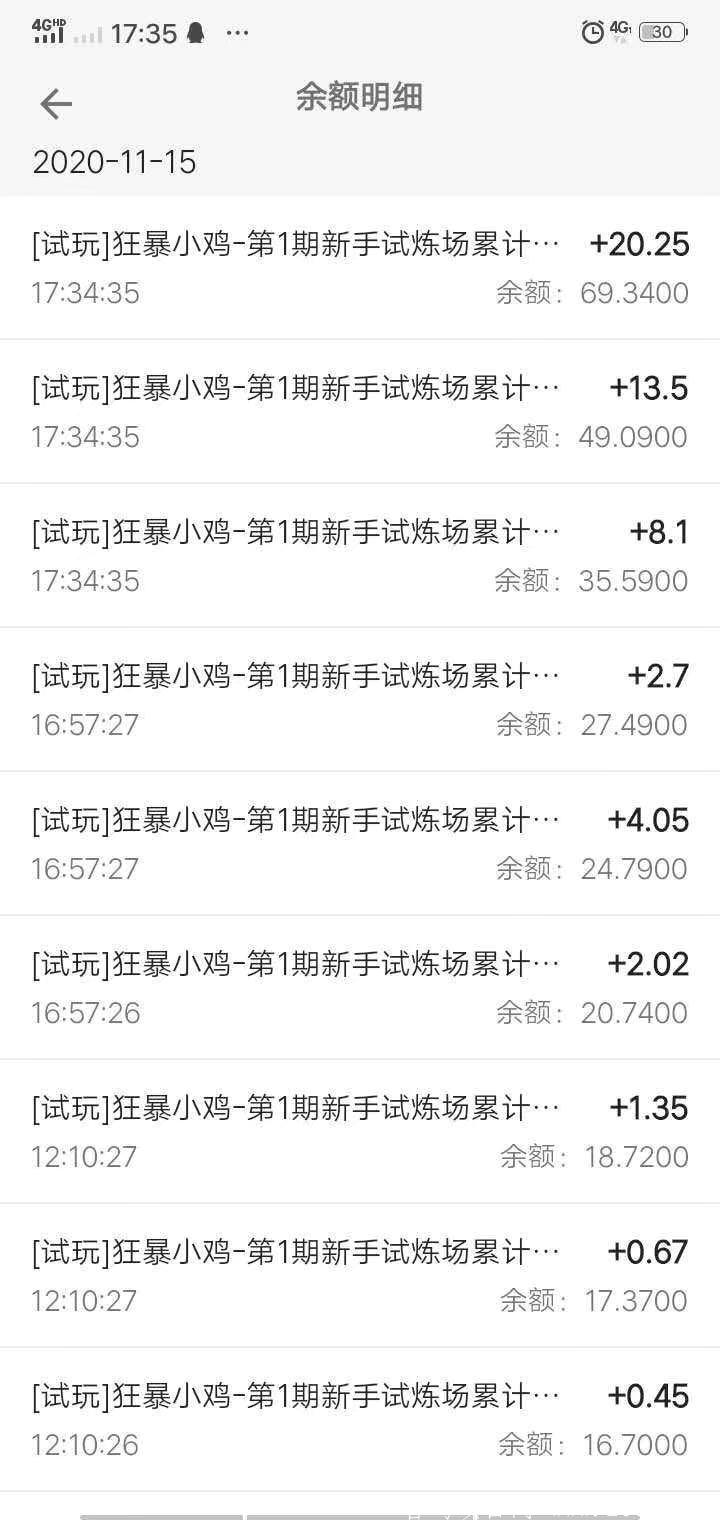Tap the ellipsis menu in the status bar
Viewport: 720px width, 1520px height.
tap(237, 33)
